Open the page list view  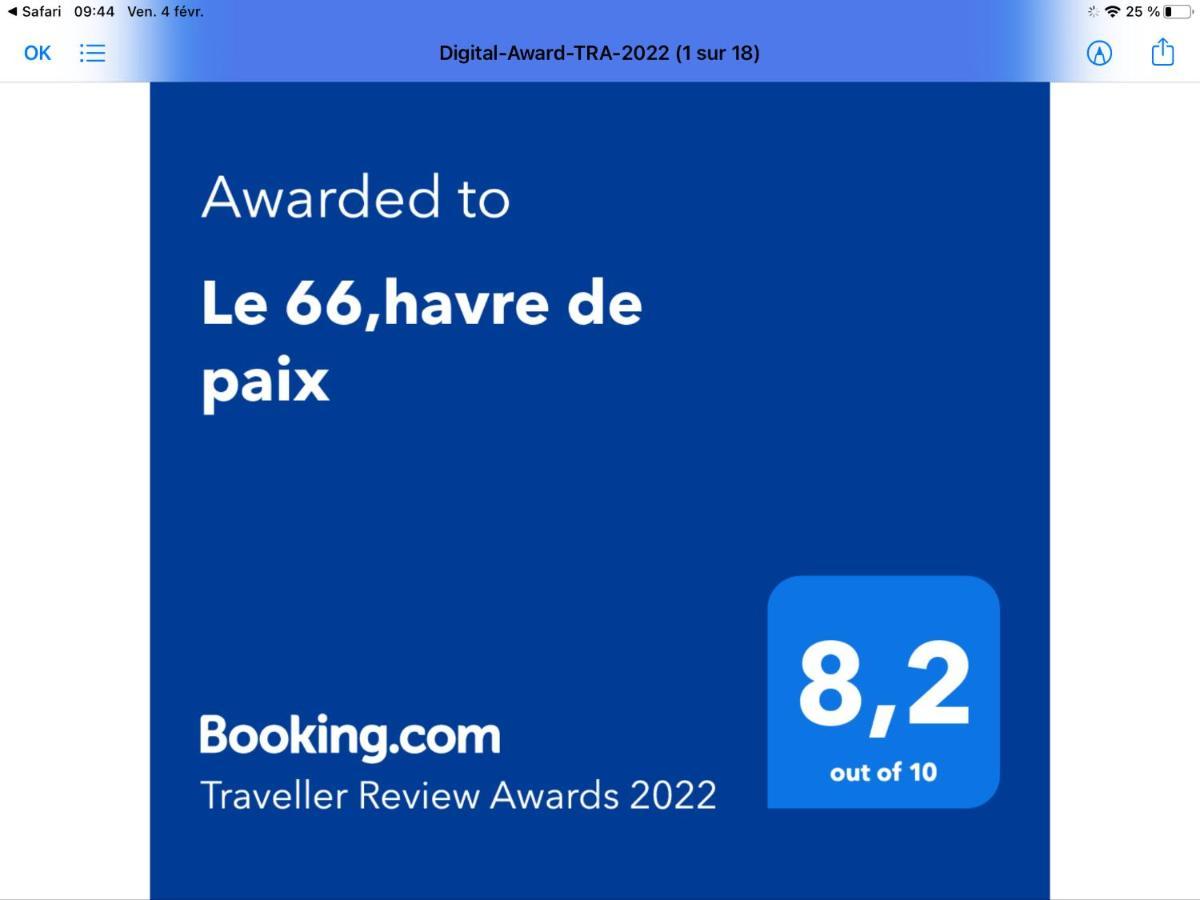(x=93, y=53)
